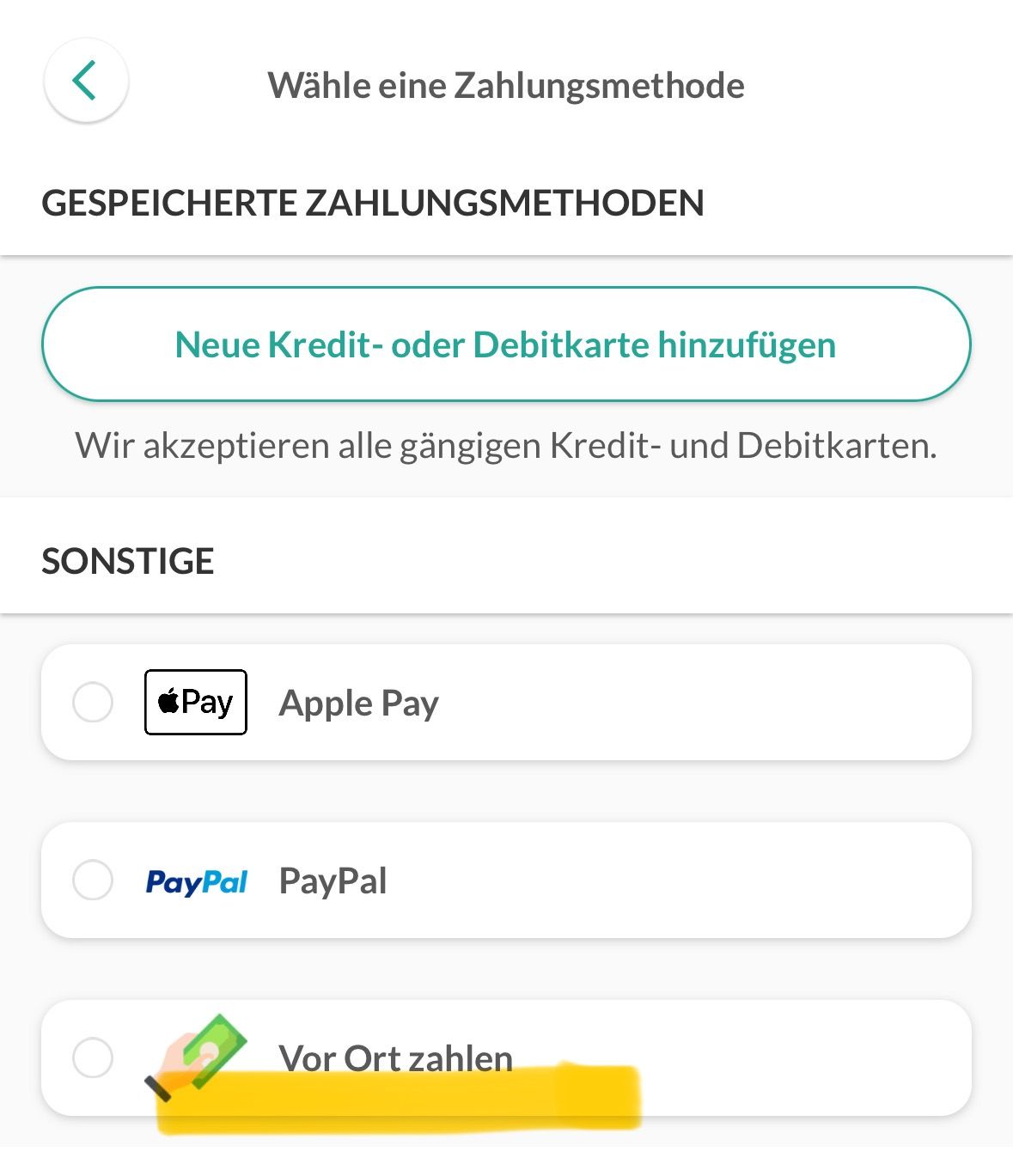Select Vor Ort zahlen option
1013x1176 pixels.
(93, 1057)
